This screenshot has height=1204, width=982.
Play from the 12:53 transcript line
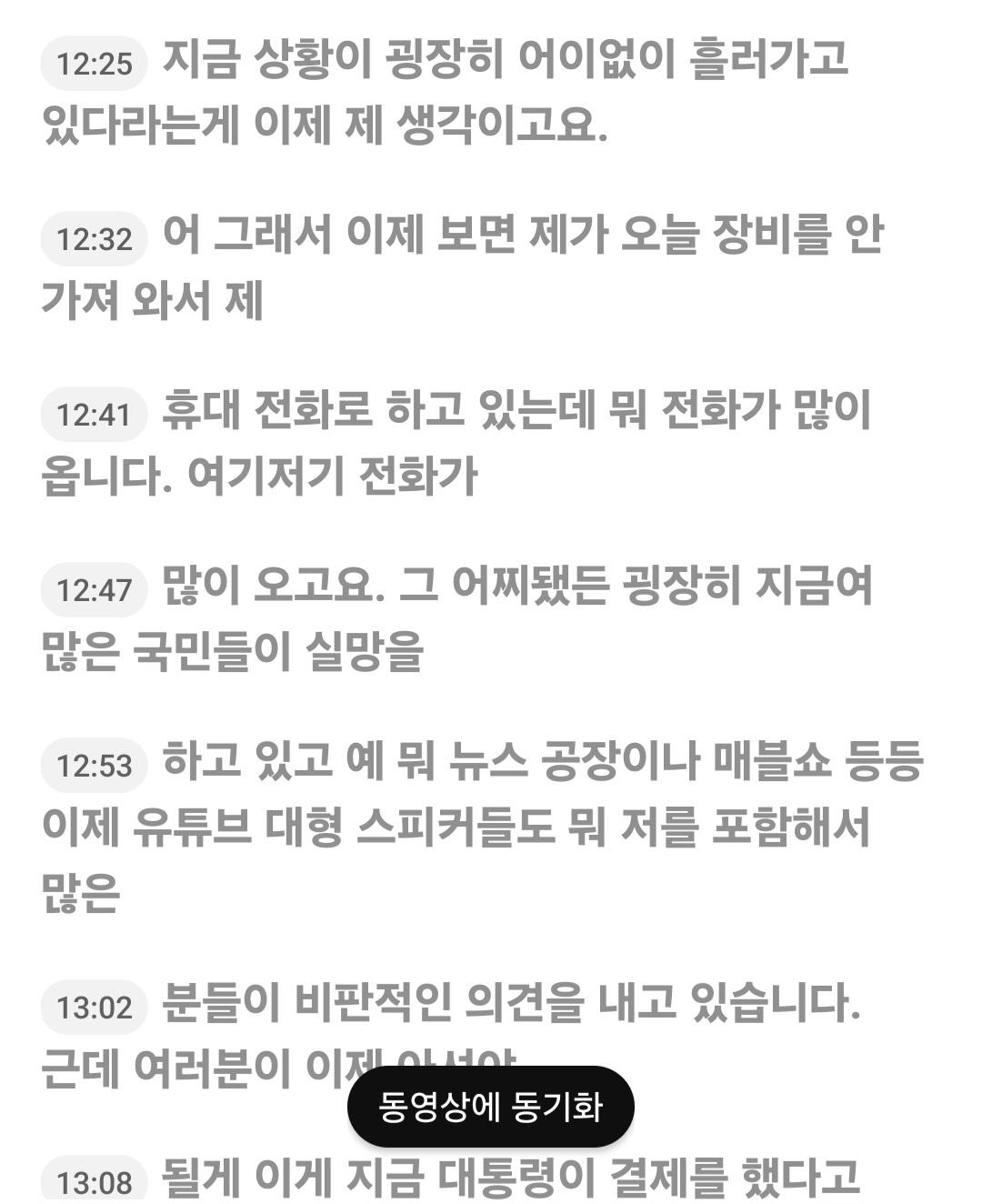click(x=95, y=766)
